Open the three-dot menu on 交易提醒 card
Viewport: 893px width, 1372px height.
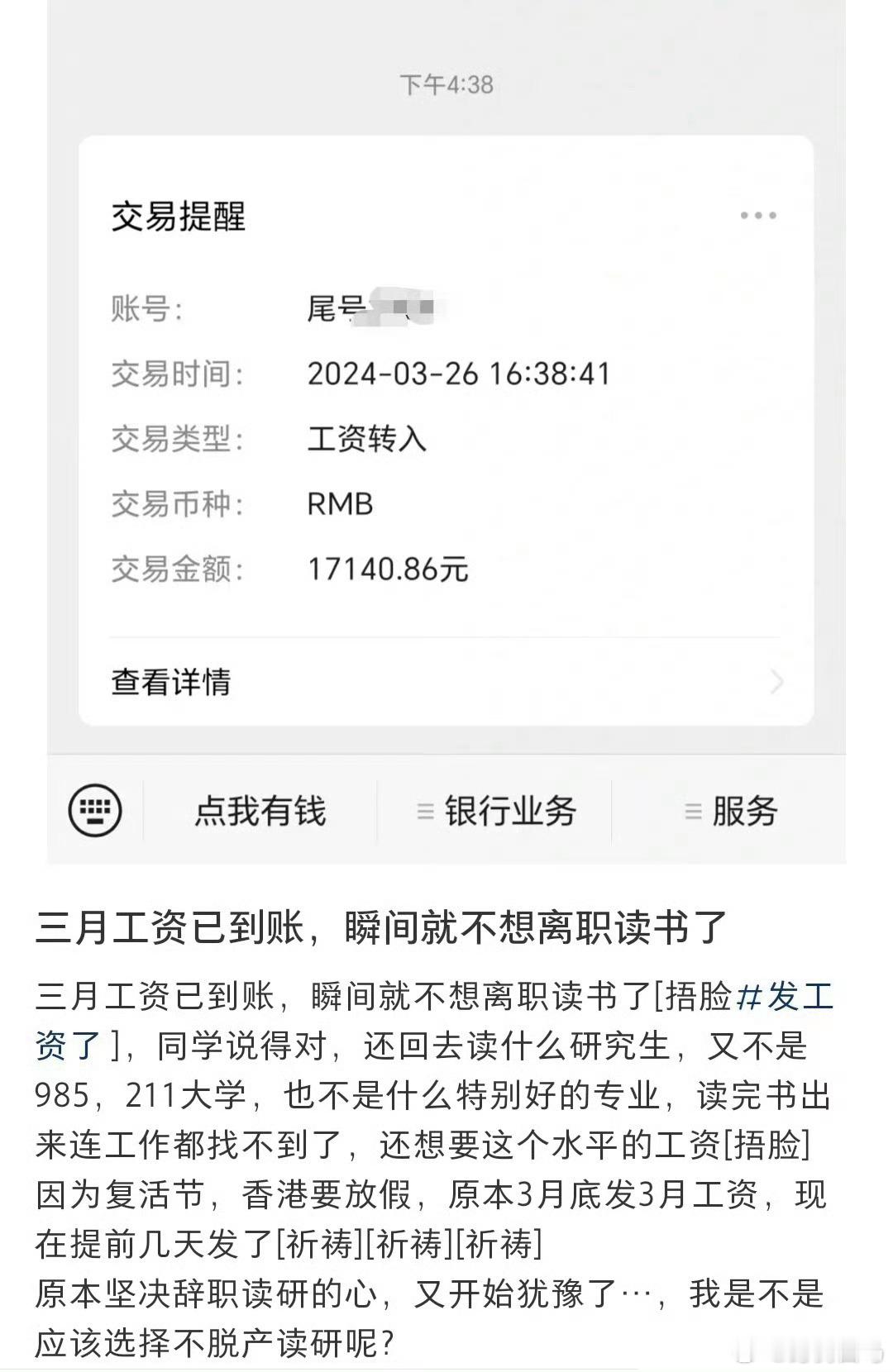pos(757,214)
